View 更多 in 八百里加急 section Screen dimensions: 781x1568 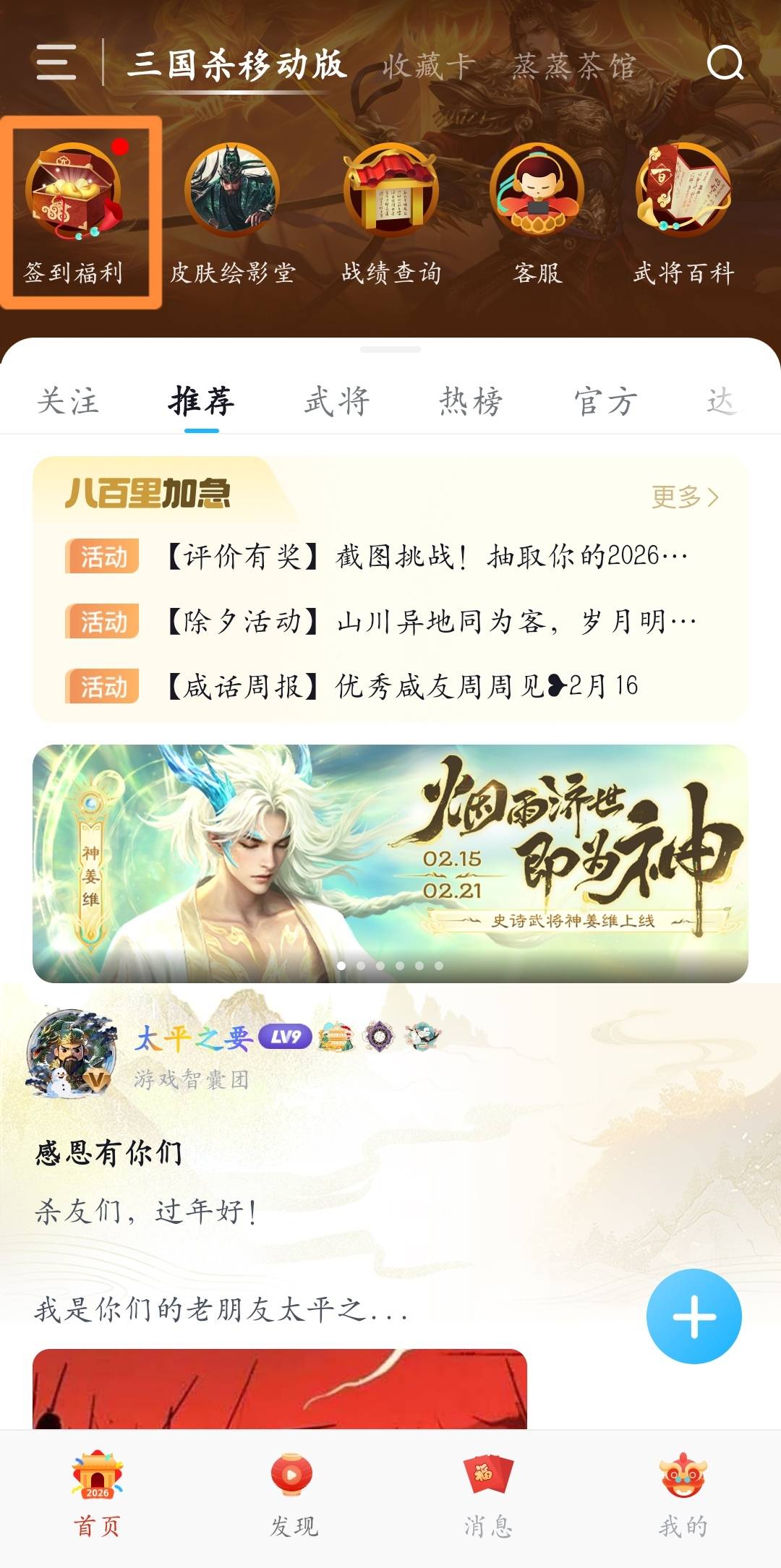pyautogui.click(x=684, y=497)
